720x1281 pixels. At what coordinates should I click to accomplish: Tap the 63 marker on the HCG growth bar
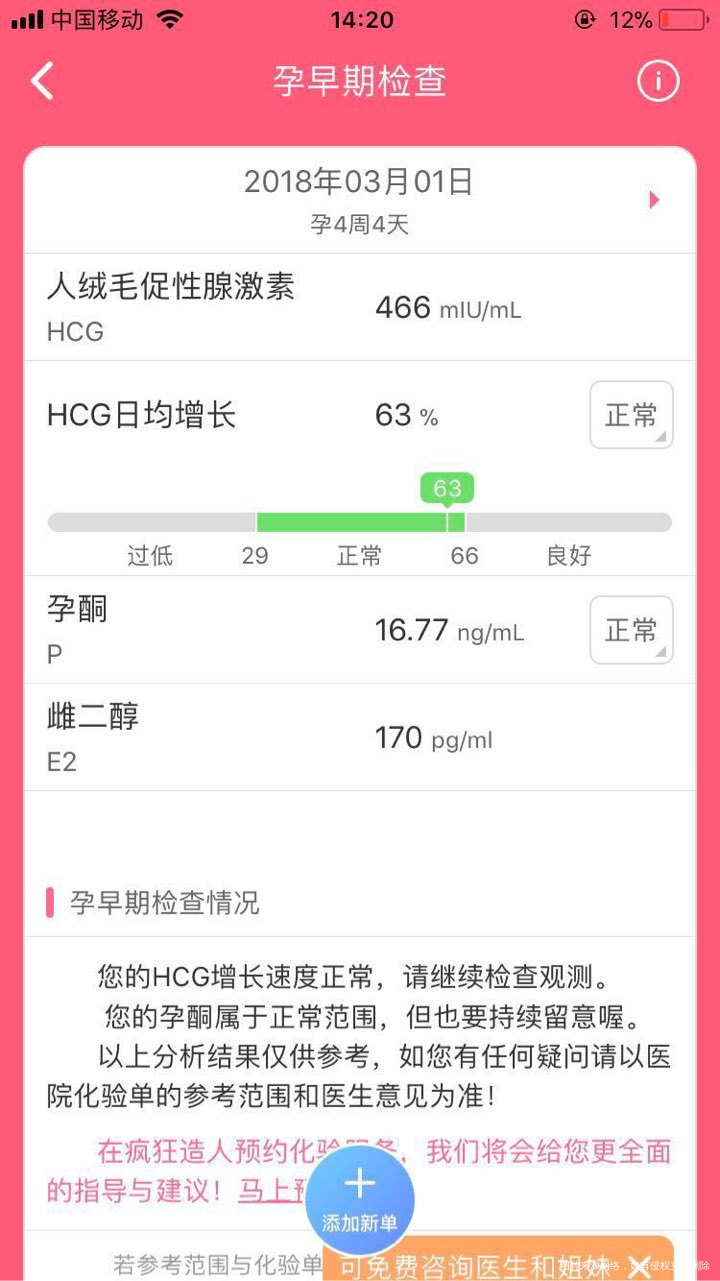click(448, 488)
